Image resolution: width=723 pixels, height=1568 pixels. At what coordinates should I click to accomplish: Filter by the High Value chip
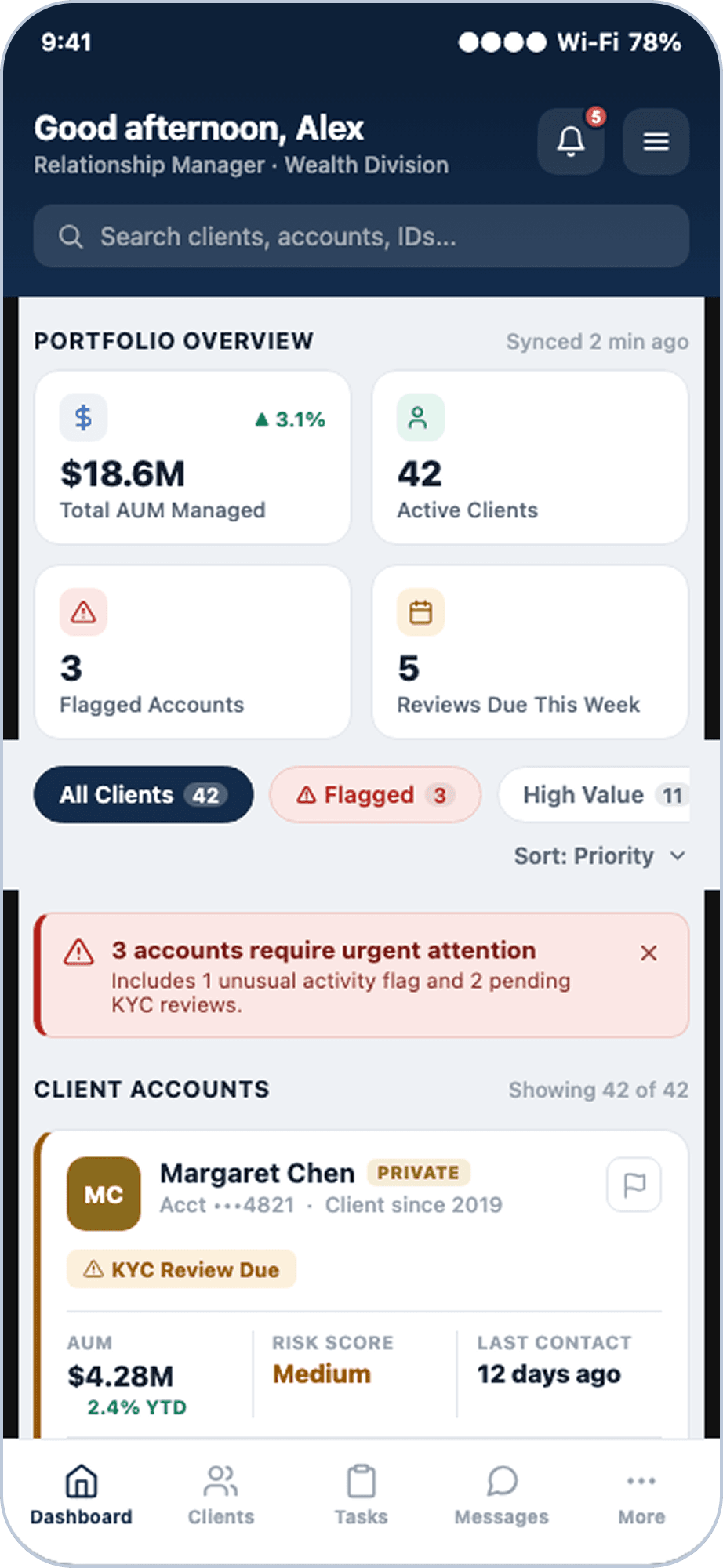(x=594, y=794)
